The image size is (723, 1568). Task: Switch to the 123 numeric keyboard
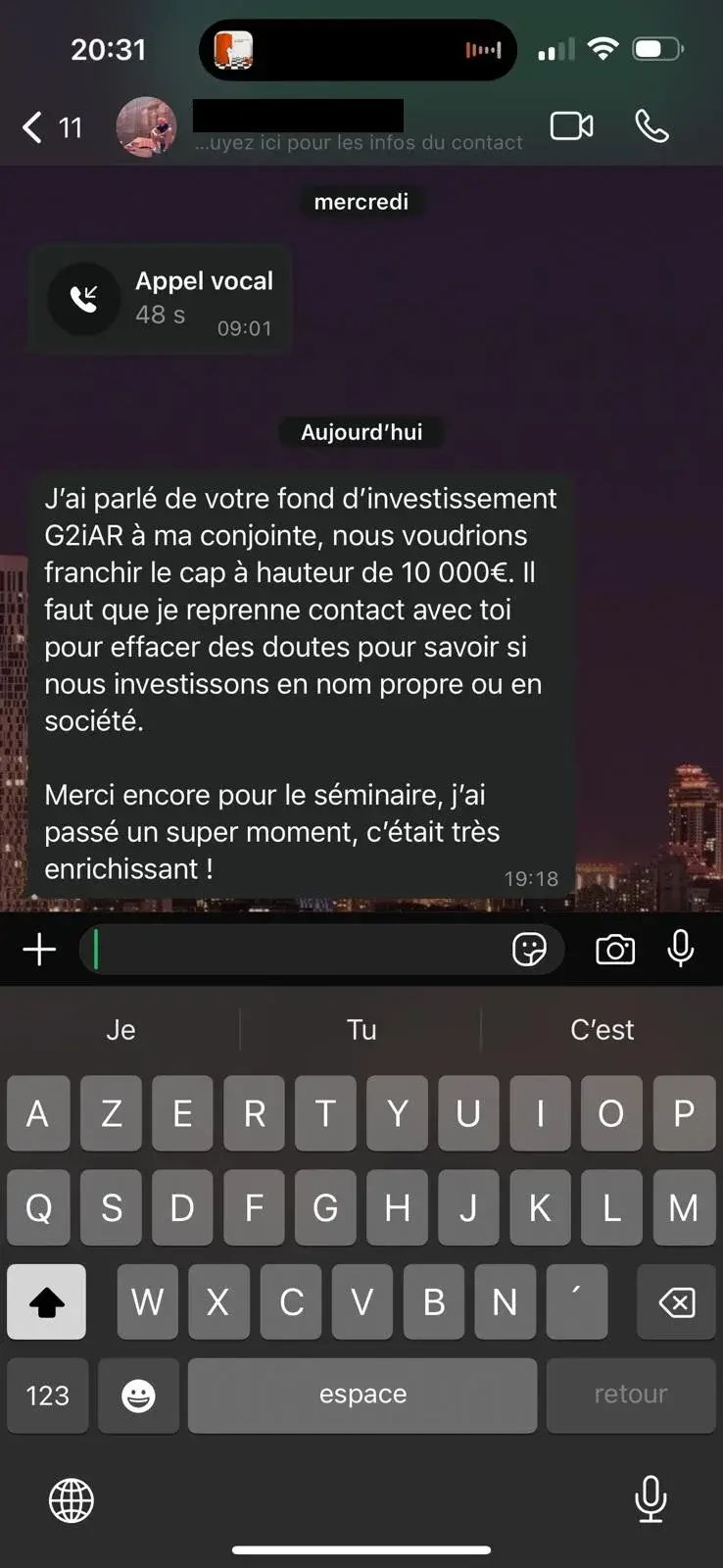[x=47, y=1395]
